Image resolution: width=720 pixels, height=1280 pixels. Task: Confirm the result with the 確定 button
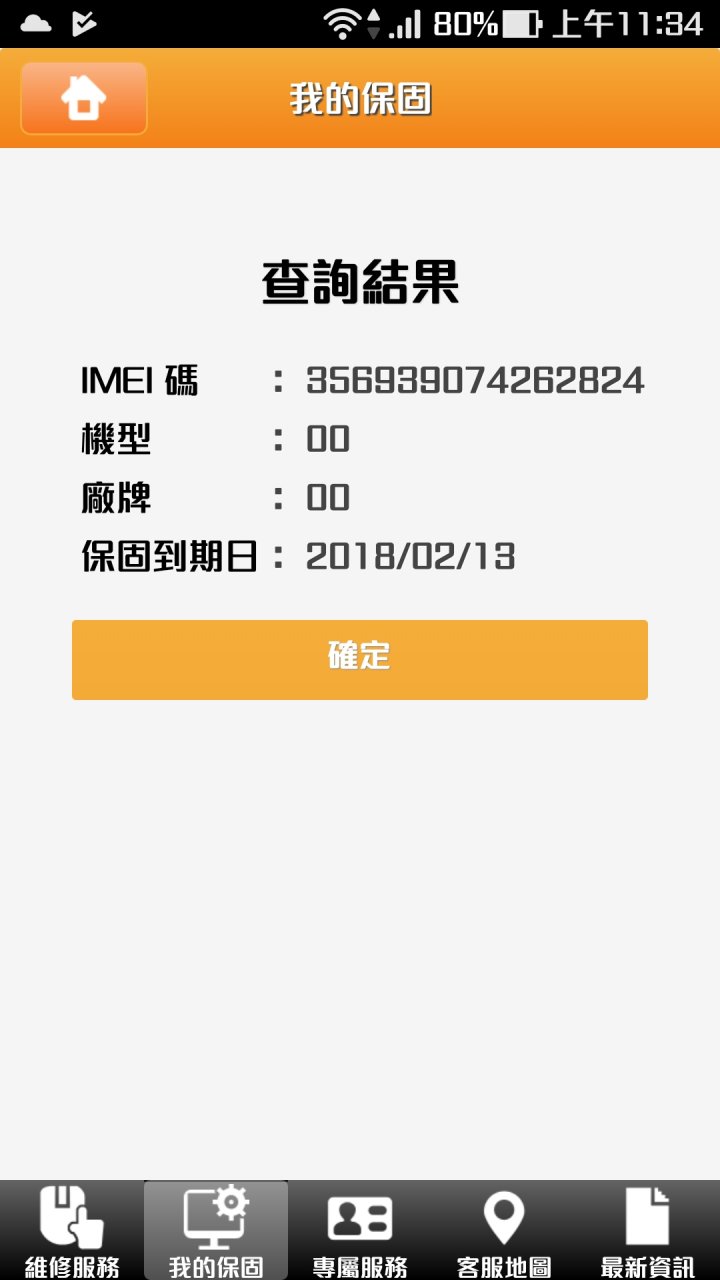[x=360, y=660]
